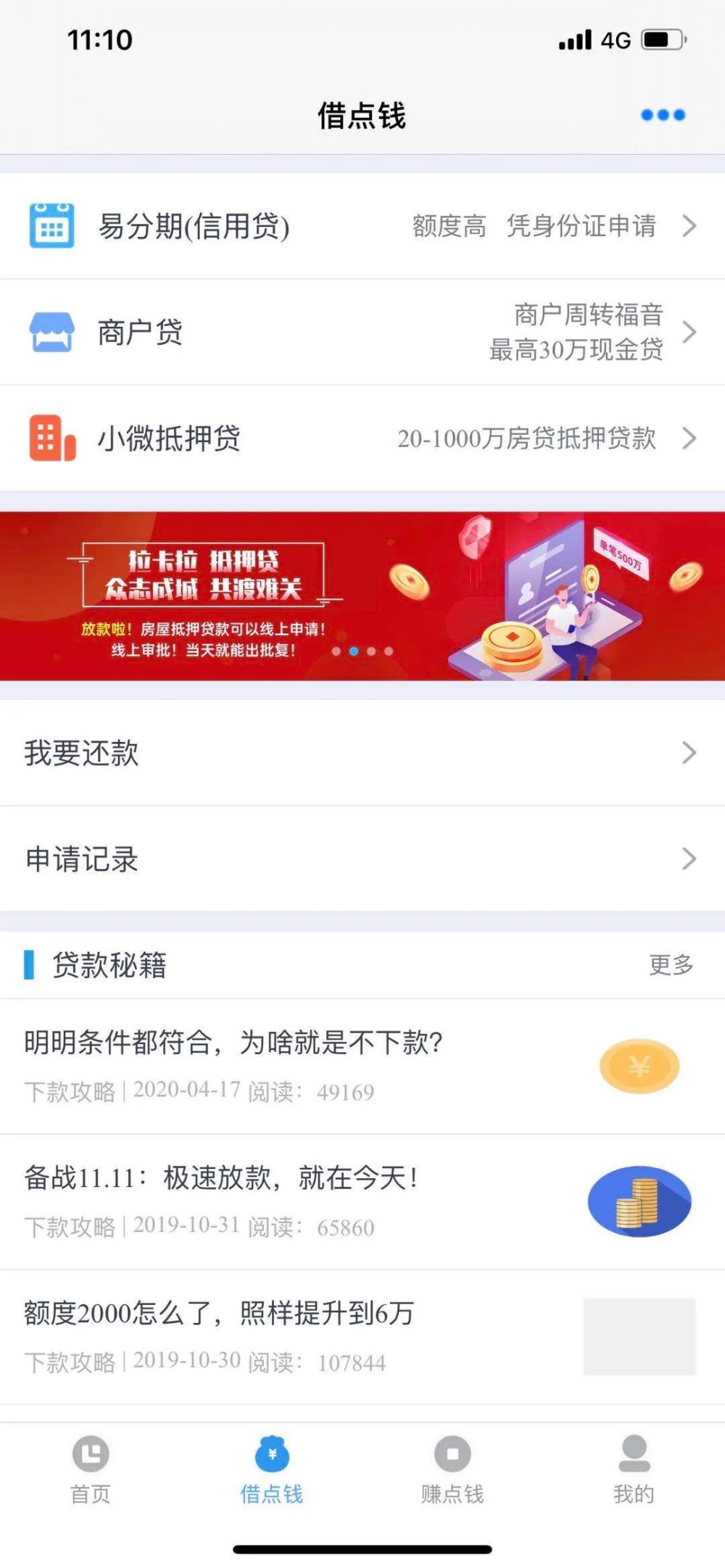Select the second carousel dot on banner
Viewport: 725px width, 1568px height.
point(355,653)
